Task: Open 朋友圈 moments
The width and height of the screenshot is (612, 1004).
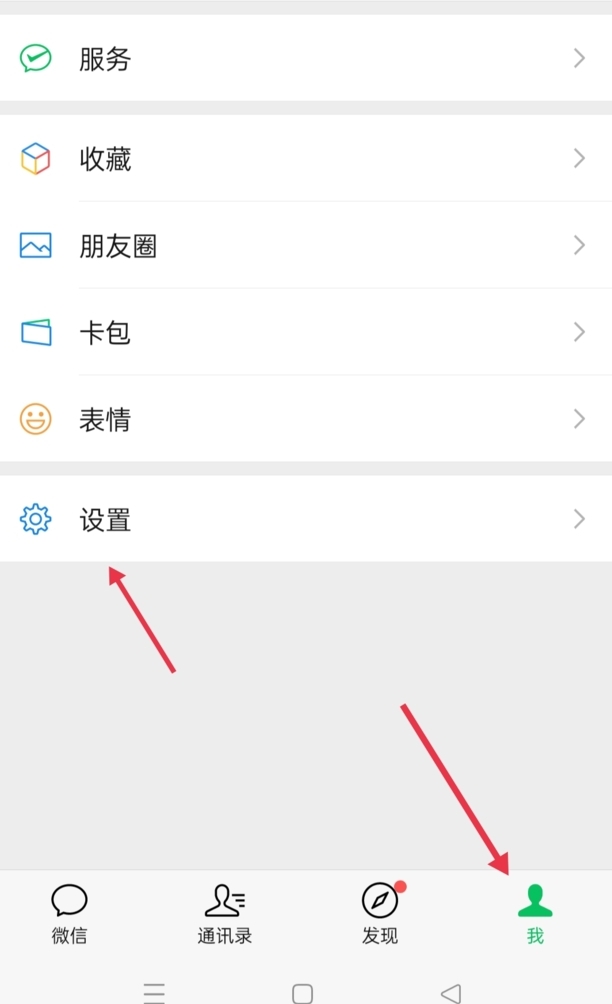Action: coord(306,245)
